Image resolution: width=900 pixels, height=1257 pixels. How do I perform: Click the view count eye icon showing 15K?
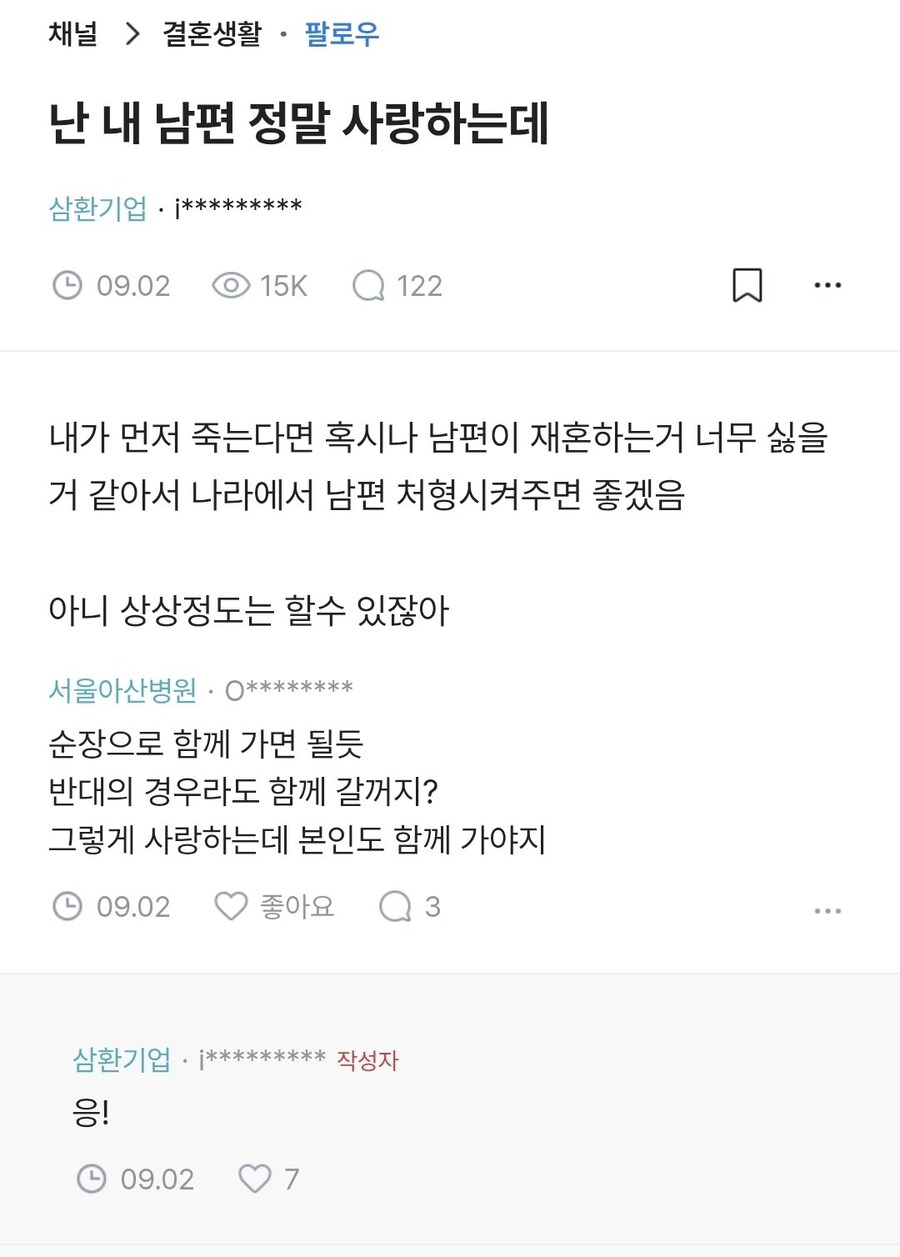tap(231, 284)
